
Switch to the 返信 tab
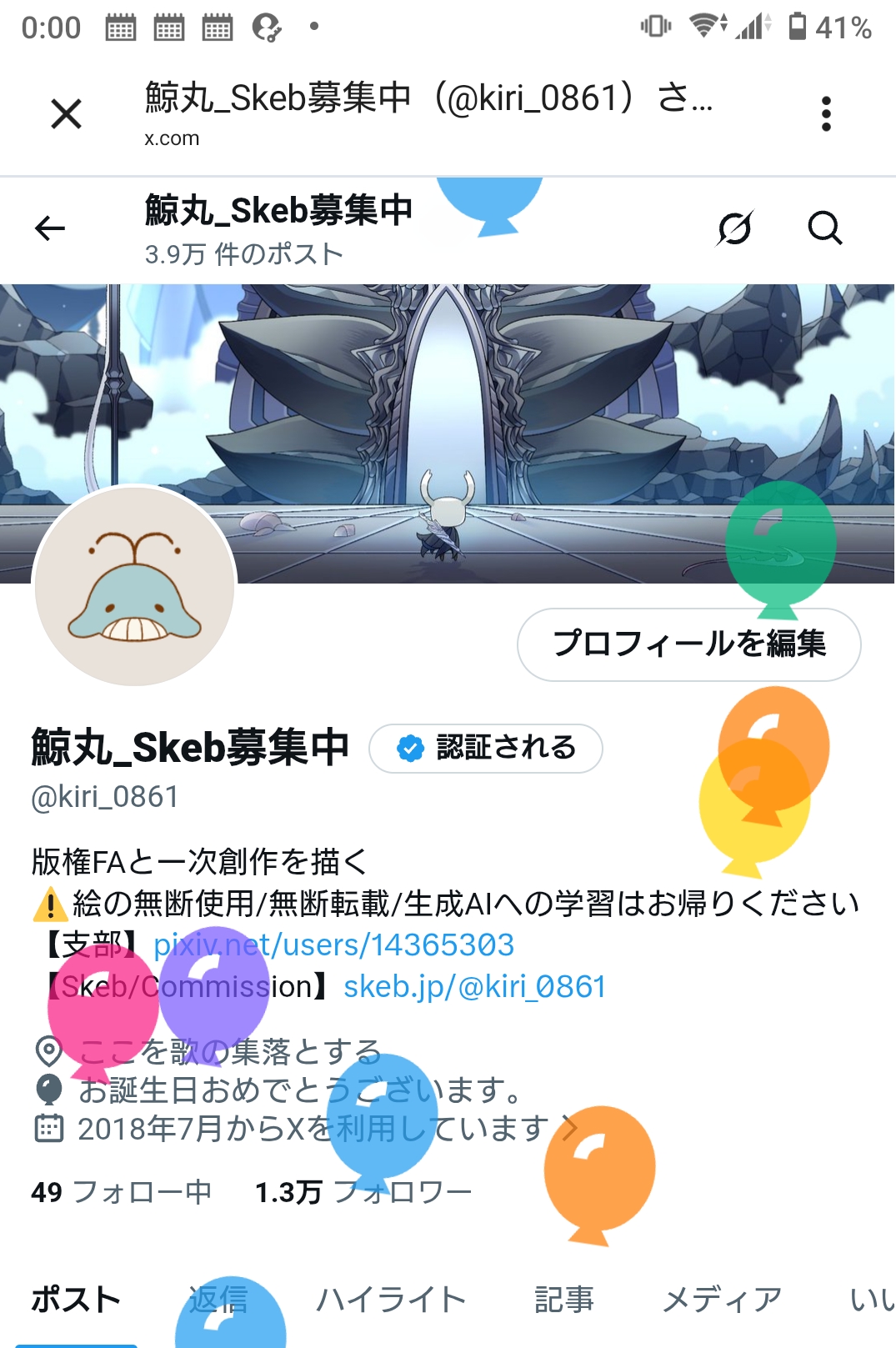pos(218,1299)
